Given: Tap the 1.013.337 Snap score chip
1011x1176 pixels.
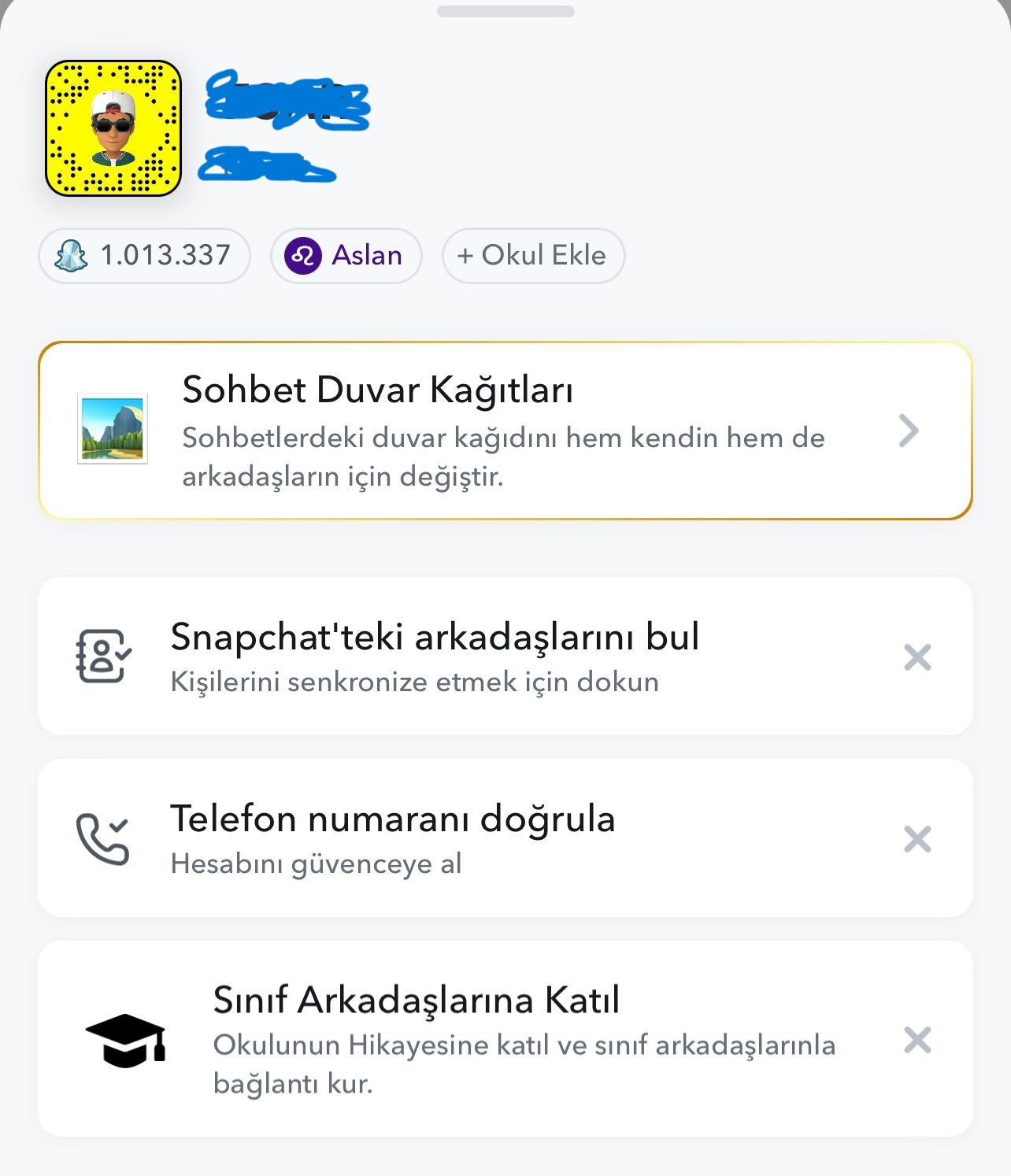Looking at the screenshot, I should click(144, 256).
